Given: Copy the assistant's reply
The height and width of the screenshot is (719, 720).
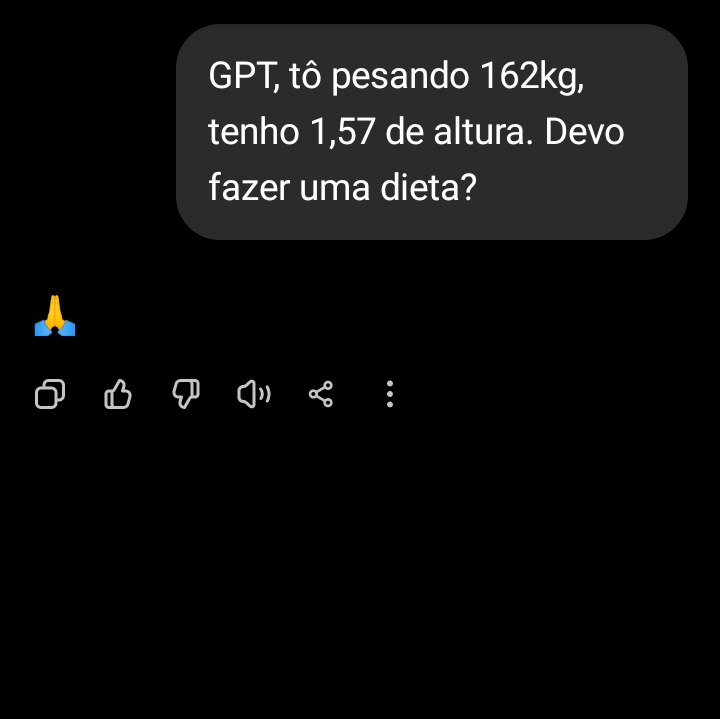Looking at the screenshot, I should click(49, 395).
